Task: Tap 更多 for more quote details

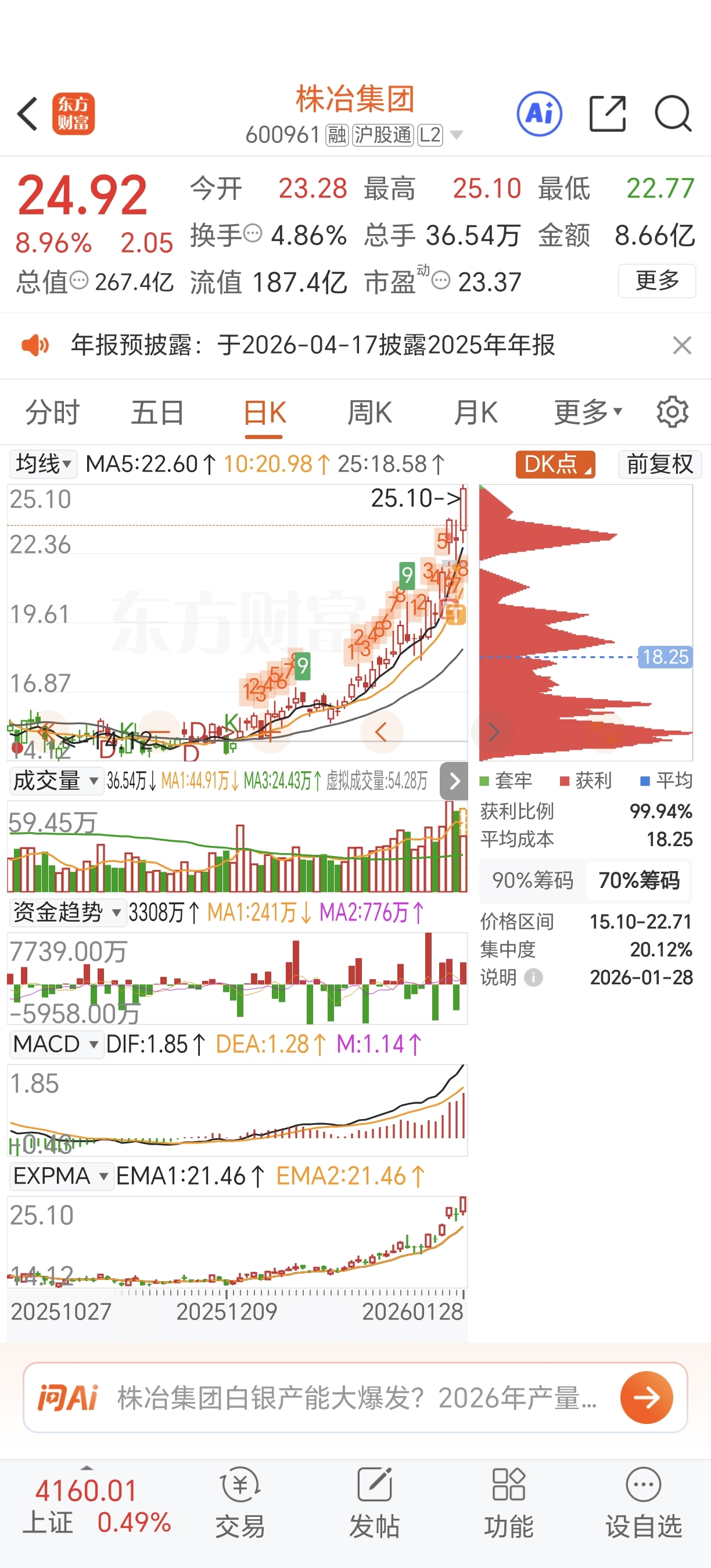Action: coord(657,280)
